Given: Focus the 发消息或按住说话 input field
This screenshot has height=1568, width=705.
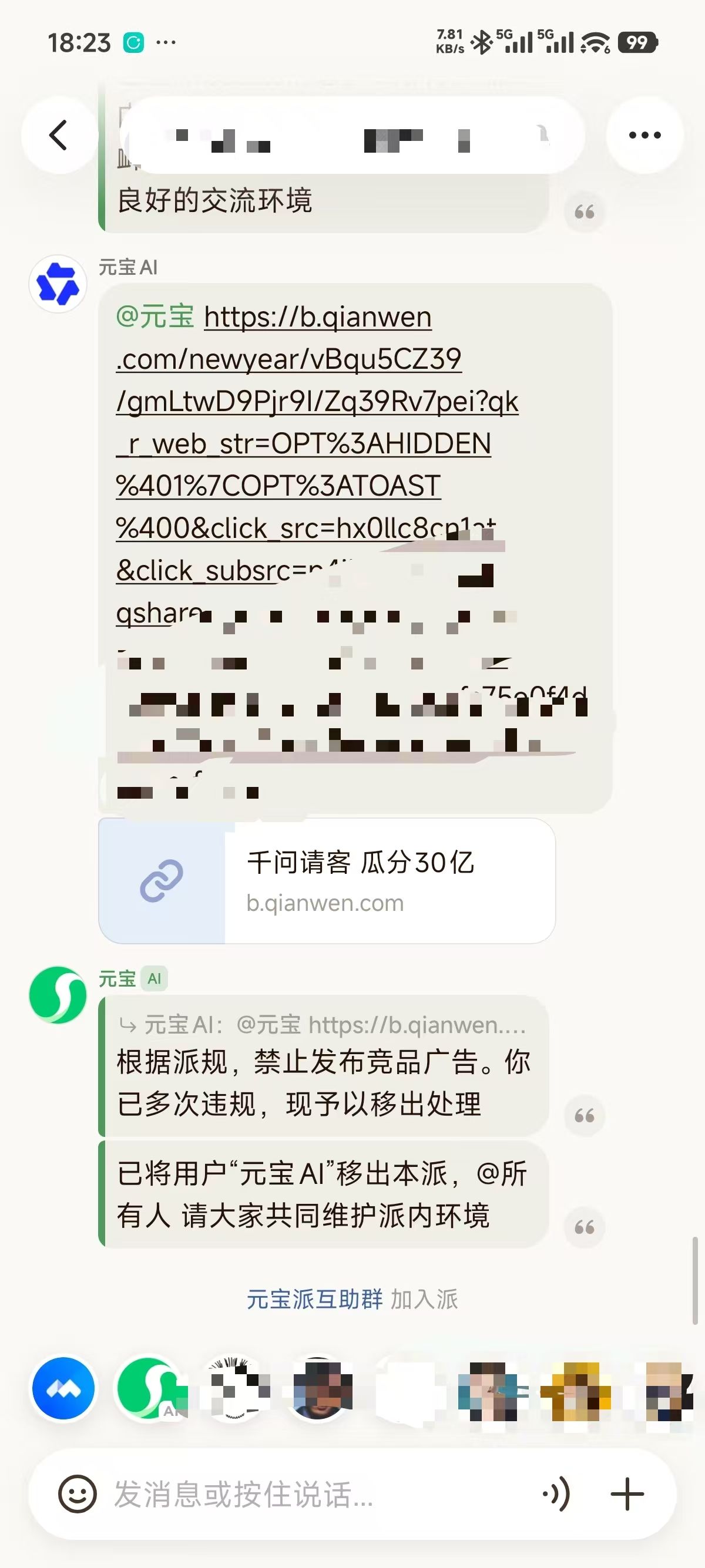Looking at the screenshot, I should (x=304, y=1494).
